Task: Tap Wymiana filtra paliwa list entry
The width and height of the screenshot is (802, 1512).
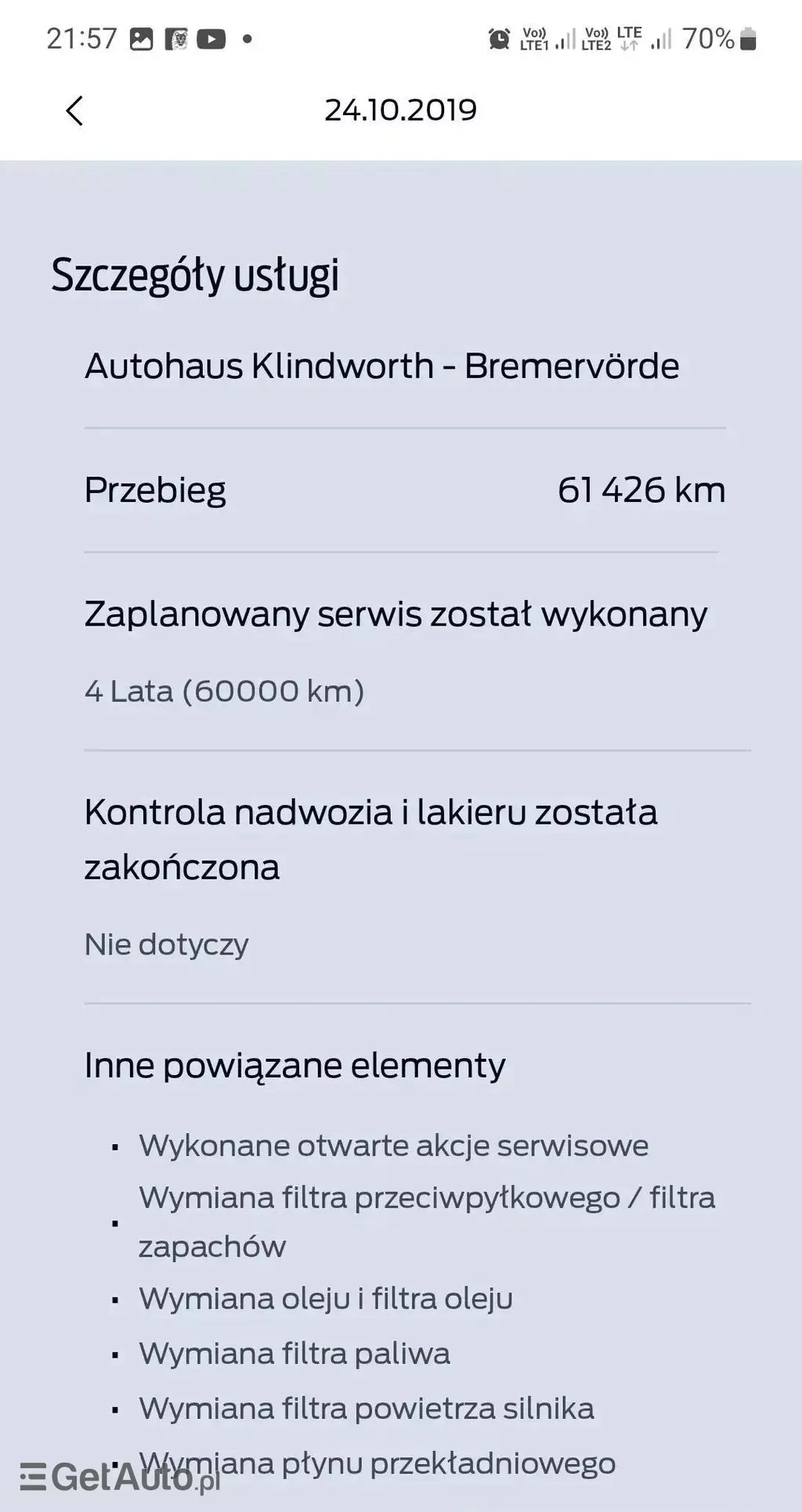Action: click(x=295, y=1353)
